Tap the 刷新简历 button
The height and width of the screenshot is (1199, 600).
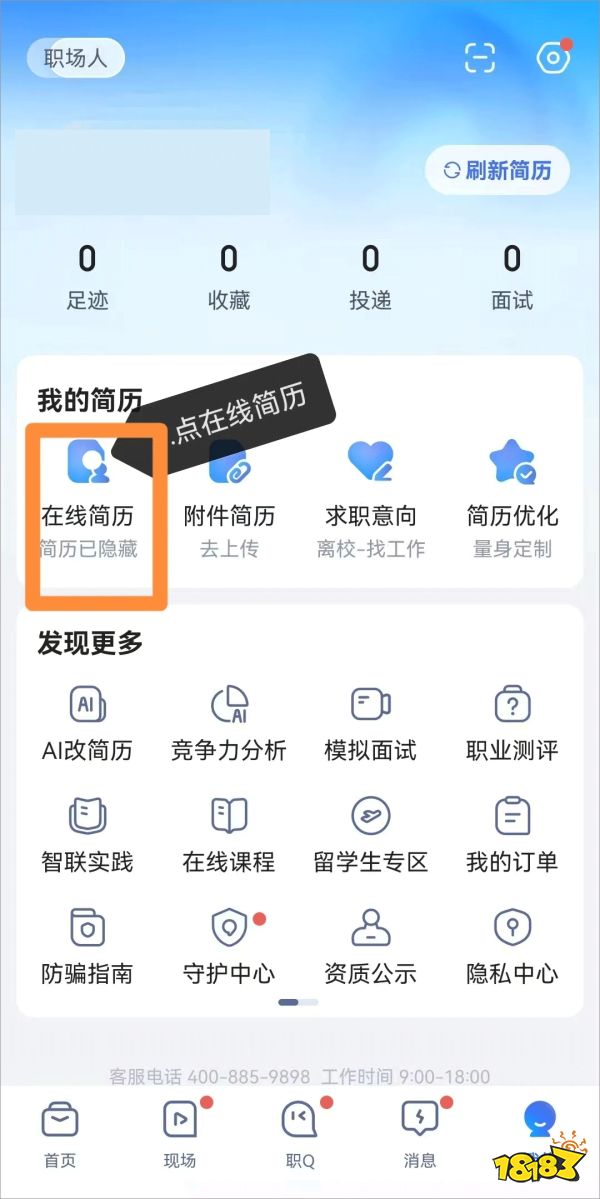point(497,171)
